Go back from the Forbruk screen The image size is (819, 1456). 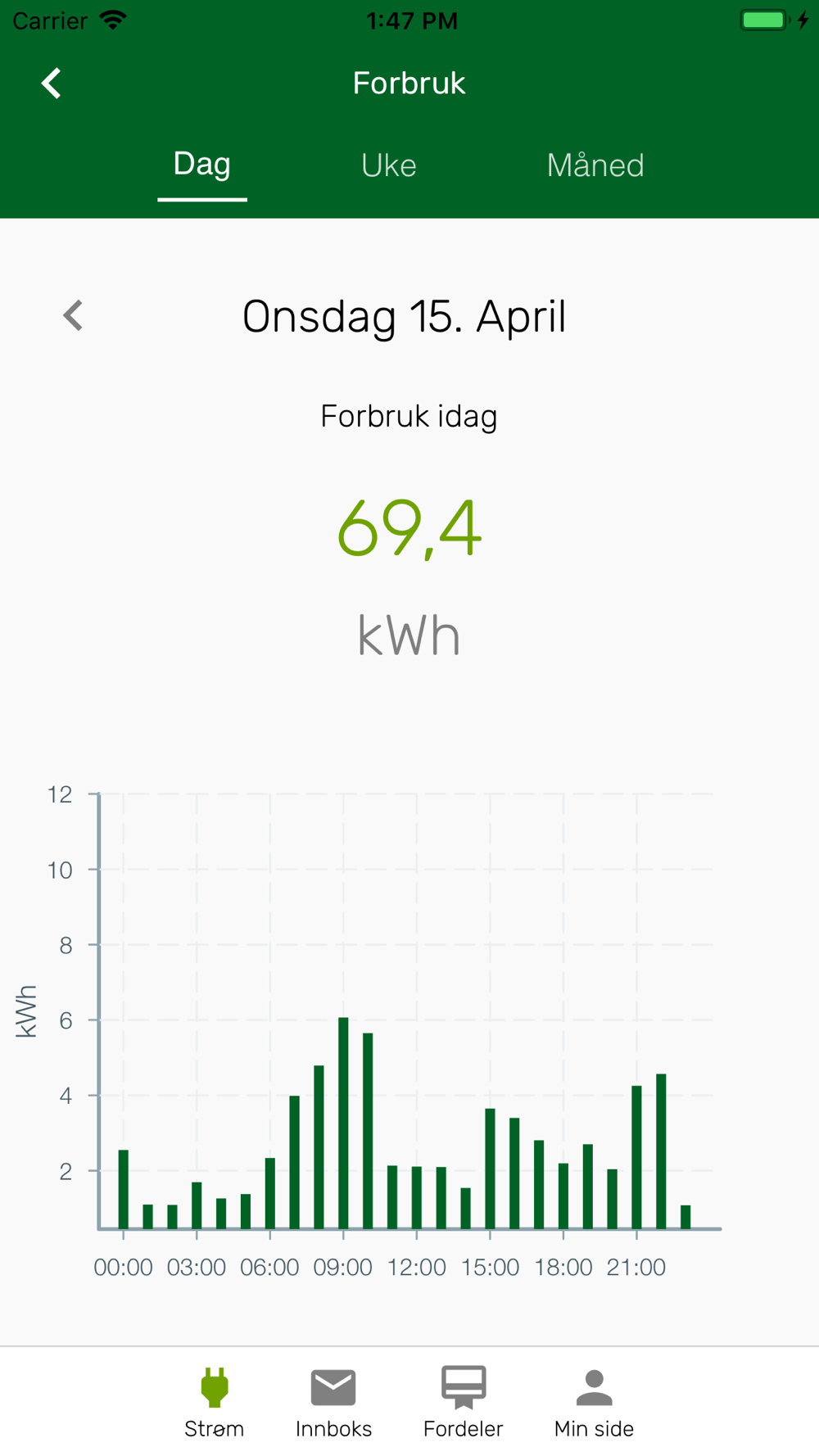click(52, 83)
